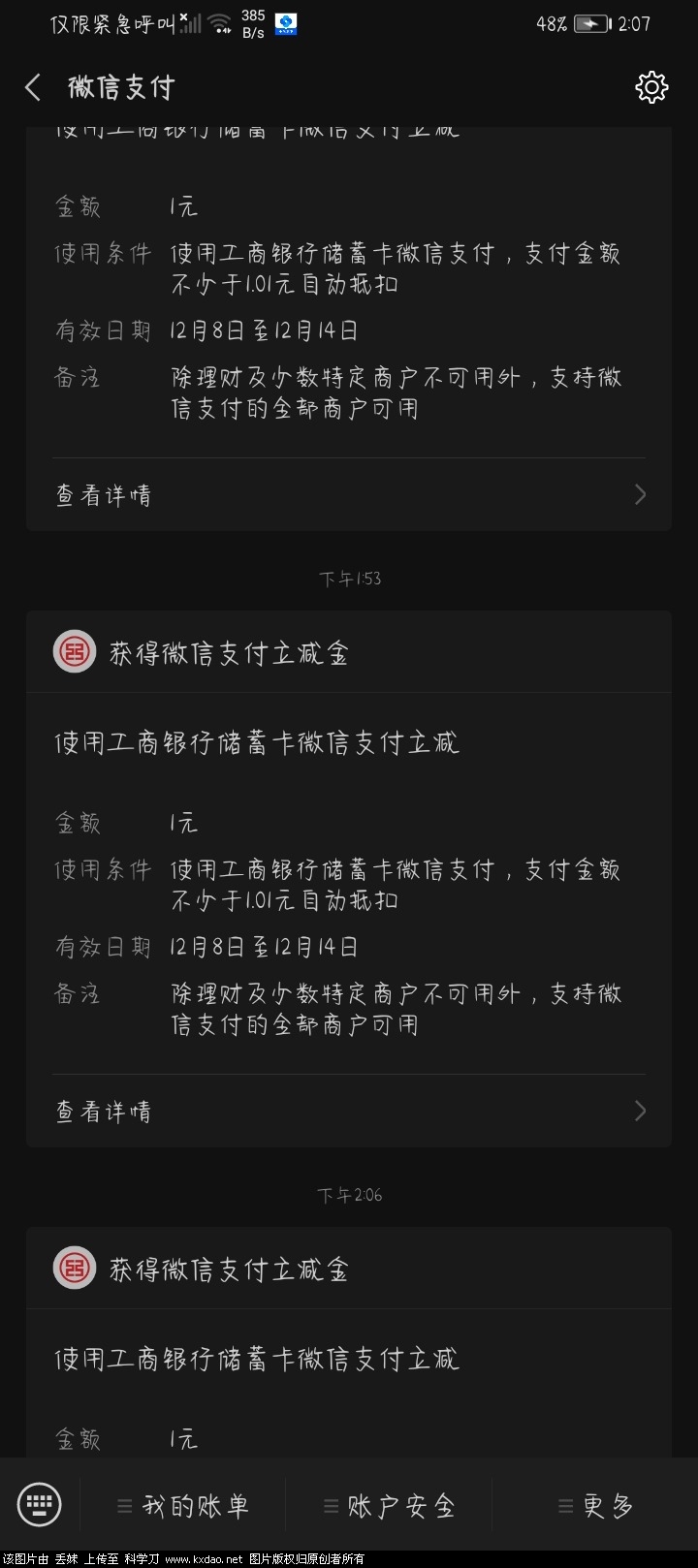This screenshot has width=698, height=1568.
Task: Expand the chevron beside the second 查看详情
Action: (639, 1111)
